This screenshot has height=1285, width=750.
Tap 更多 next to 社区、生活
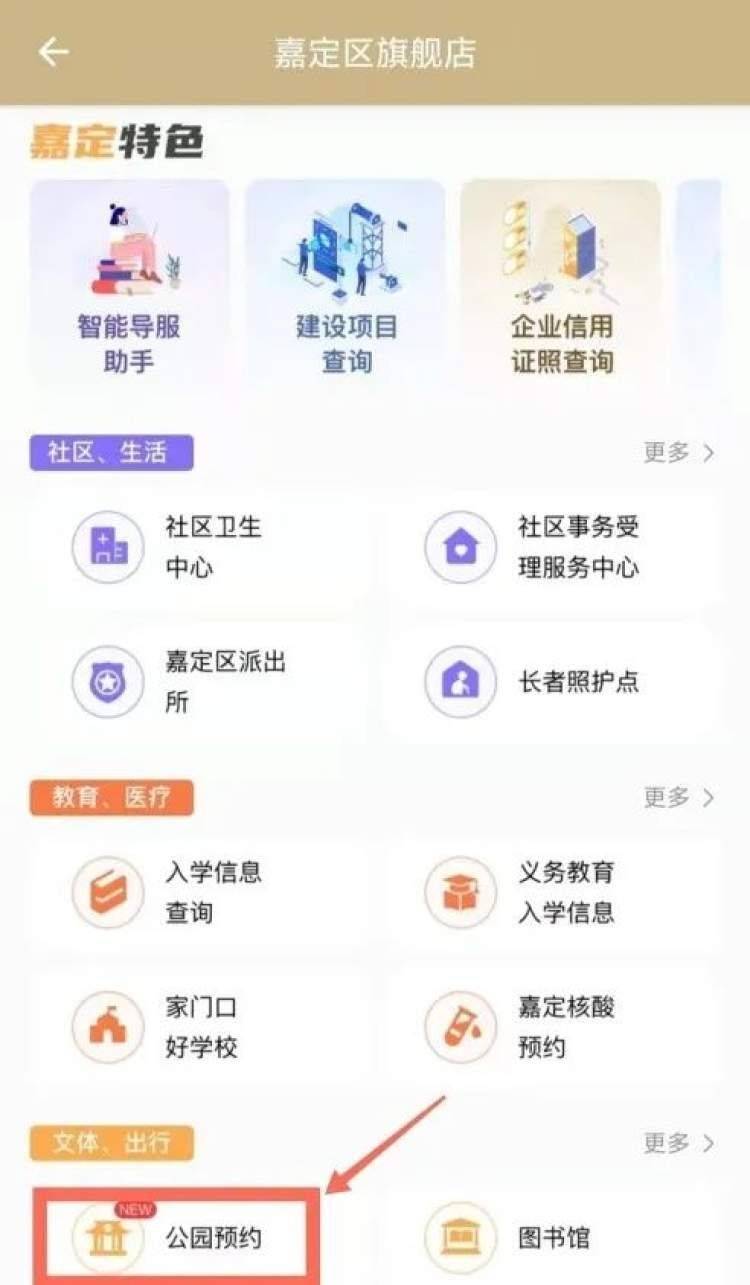point(679,452)
